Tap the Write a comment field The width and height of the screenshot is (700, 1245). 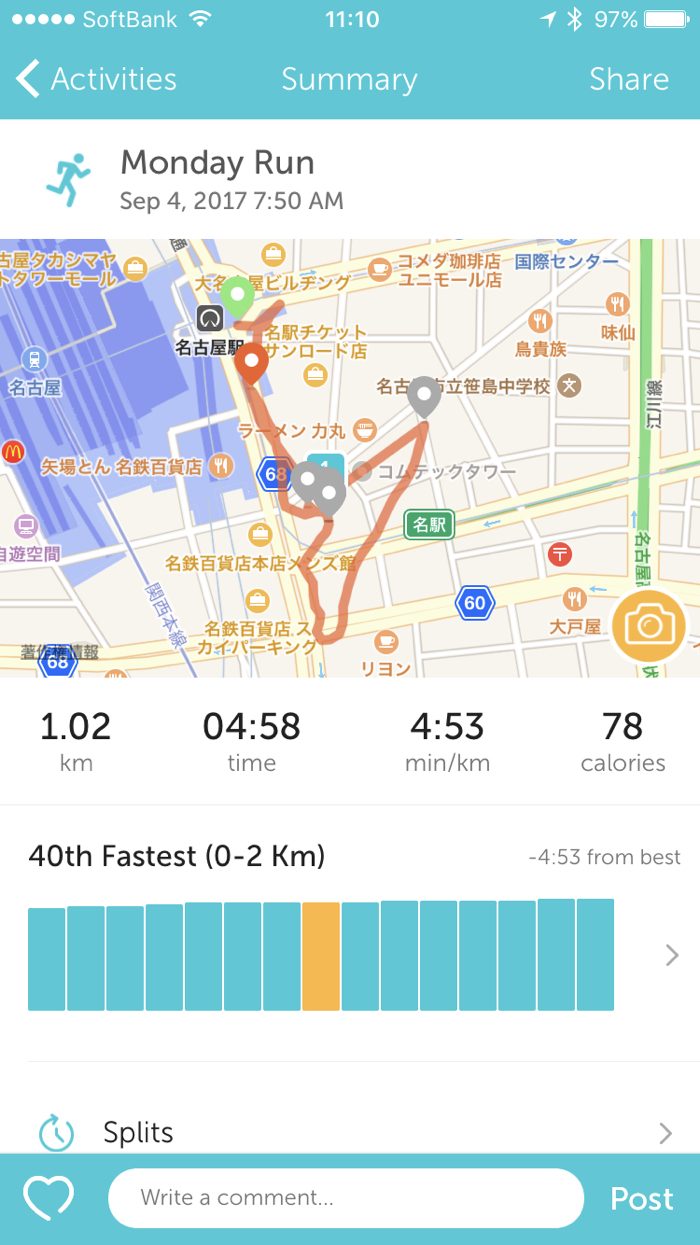[345, 1198]
